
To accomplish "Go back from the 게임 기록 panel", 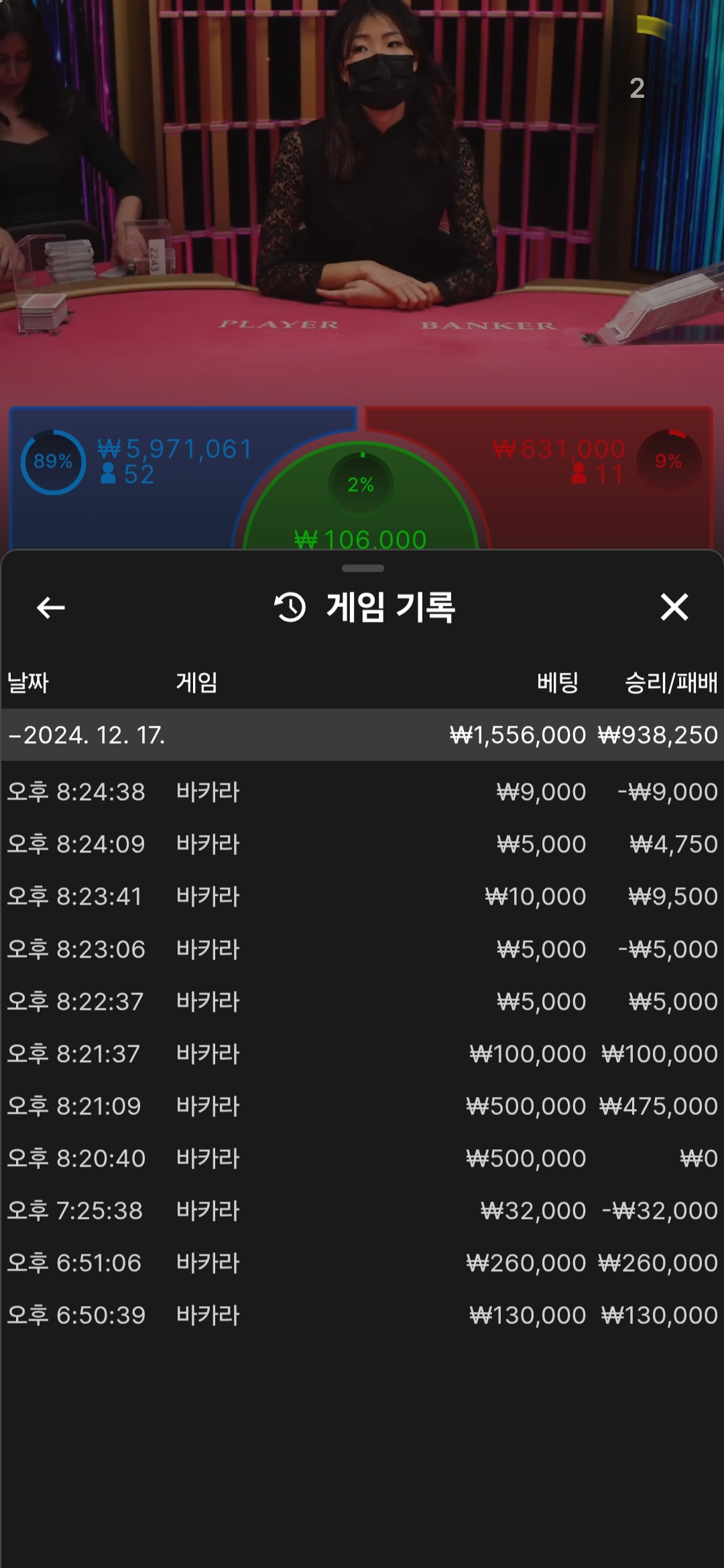I will tap(50, 608).
